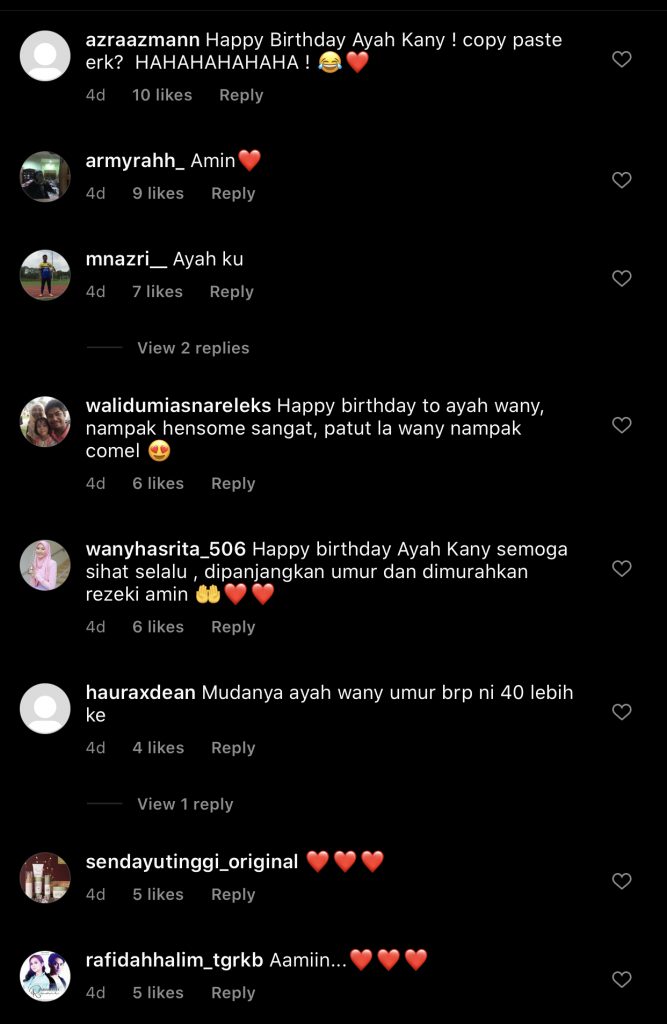Image resolution: width=667 pixels, height=1024 pixels.
Task: Reply to mnazri__'s comment
Action: 231,291
